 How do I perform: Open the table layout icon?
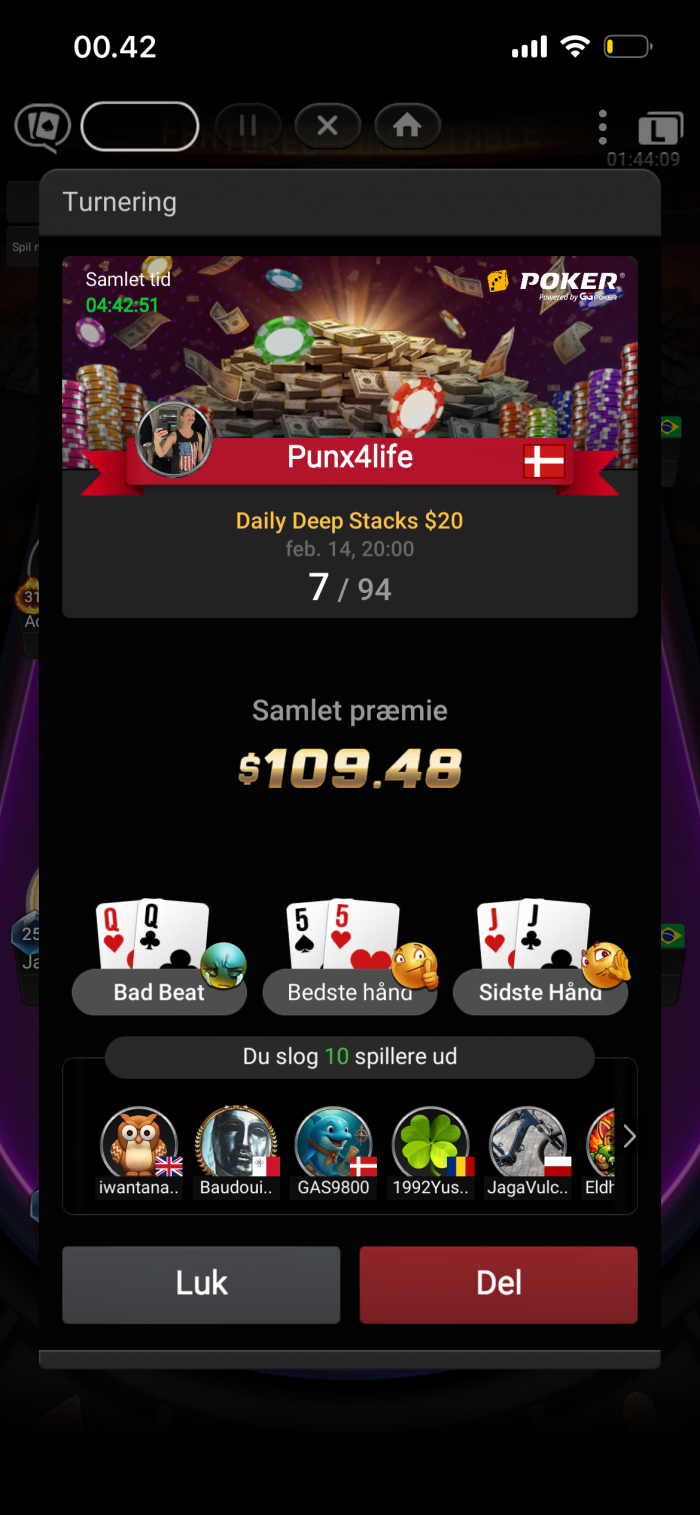click(x=660, y=130)
